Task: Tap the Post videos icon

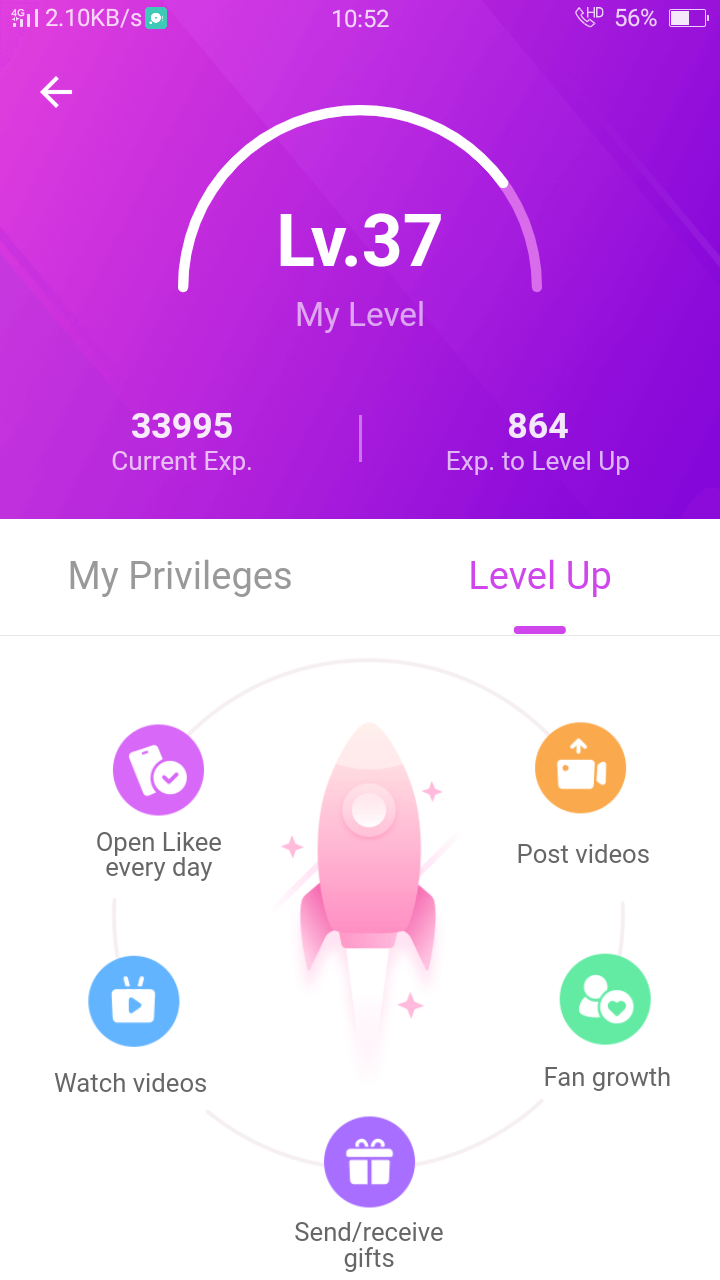Action: tap(581, 769)
